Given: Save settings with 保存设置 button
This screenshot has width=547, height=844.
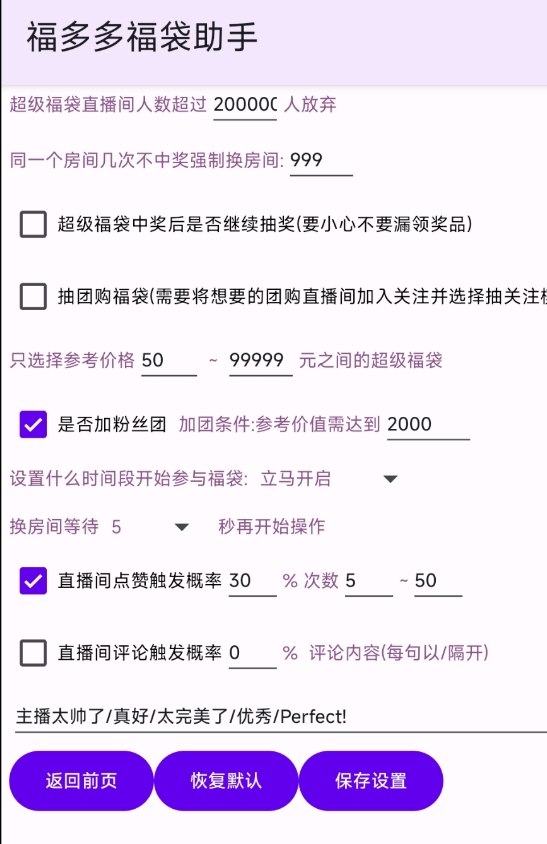Looking at the screenshot, I should pos(371,780).
